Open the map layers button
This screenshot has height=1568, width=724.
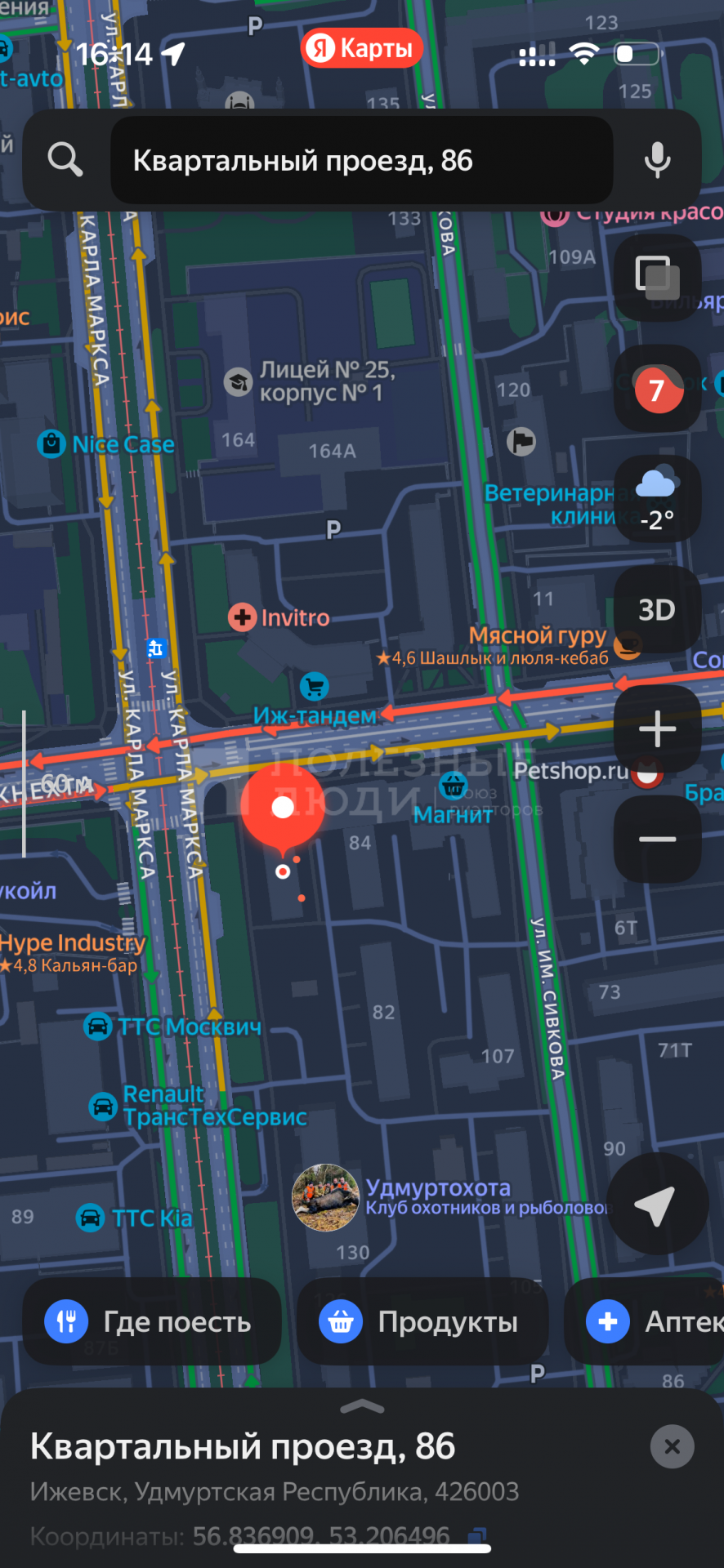coord(657,277)
